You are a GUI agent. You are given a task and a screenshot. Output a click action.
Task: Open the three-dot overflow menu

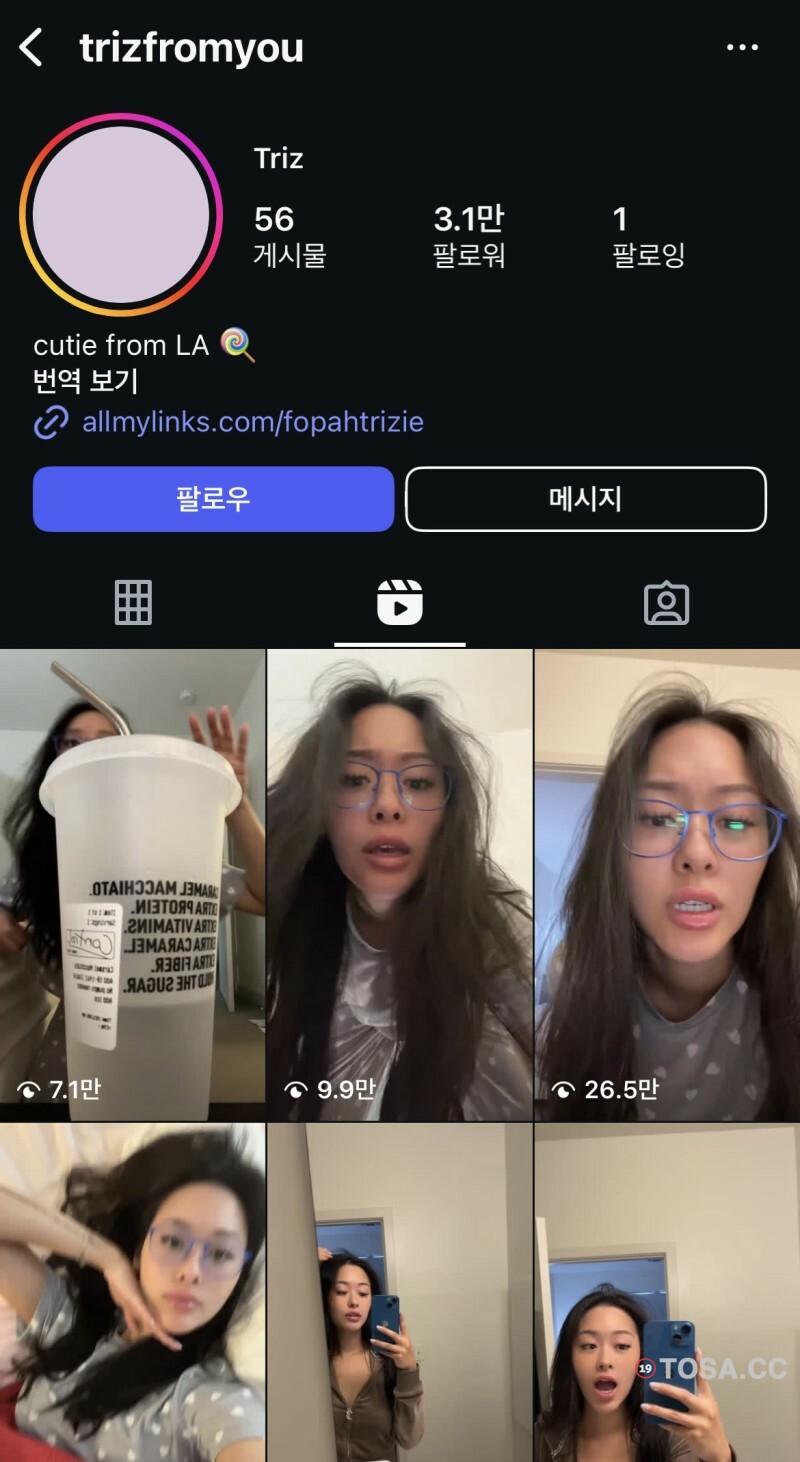(x=742, y=48)
